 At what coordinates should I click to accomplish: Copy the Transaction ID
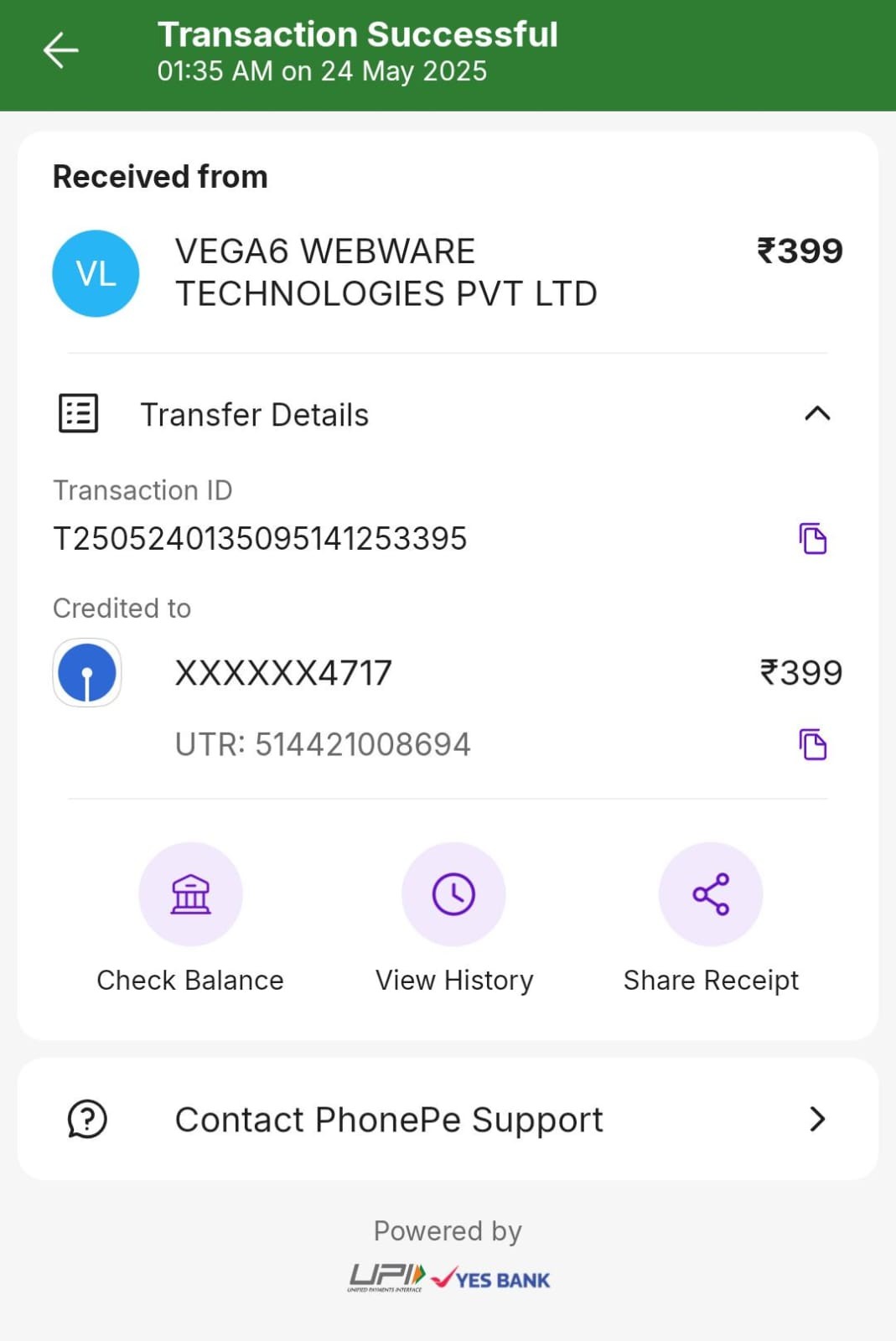click(812, 538)
